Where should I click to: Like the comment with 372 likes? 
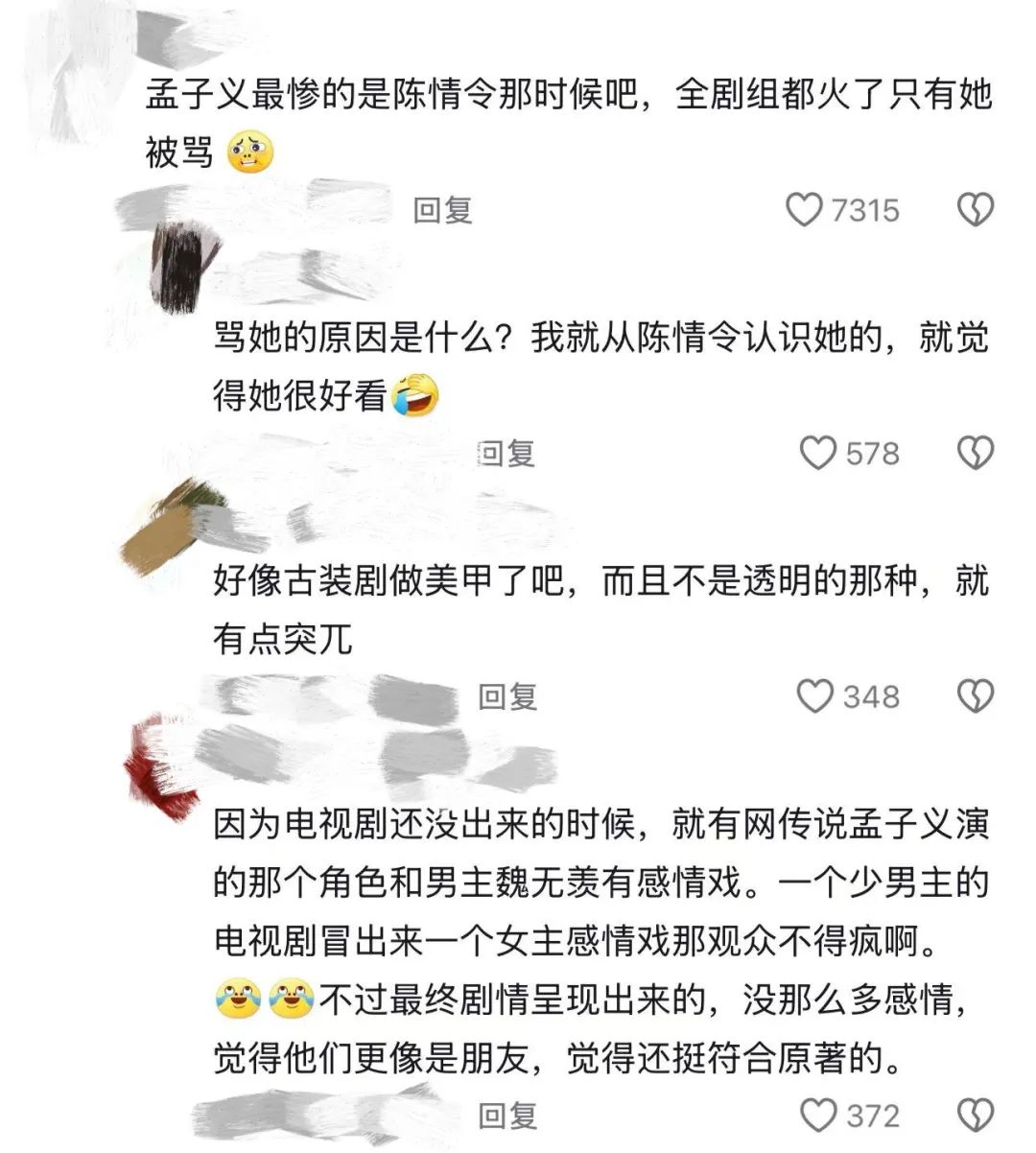[x=817, y=1116]
